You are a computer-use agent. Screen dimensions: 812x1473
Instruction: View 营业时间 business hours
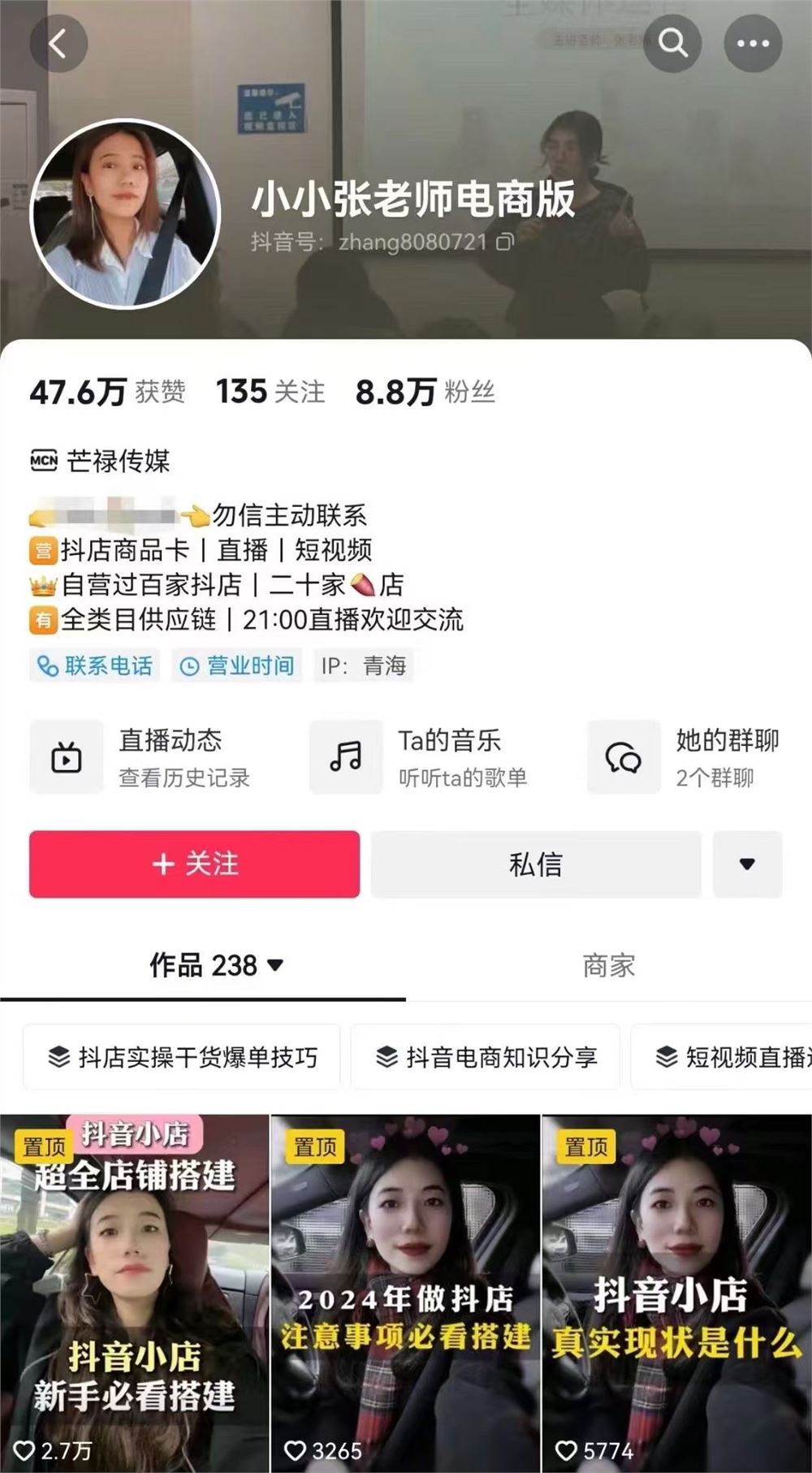click(237, 666)
